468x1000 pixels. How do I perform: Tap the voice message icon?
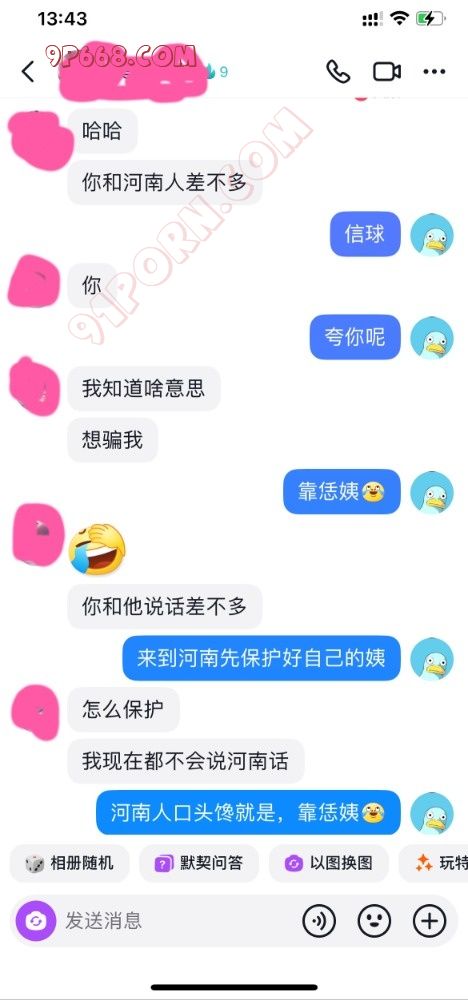click(319, 920)
